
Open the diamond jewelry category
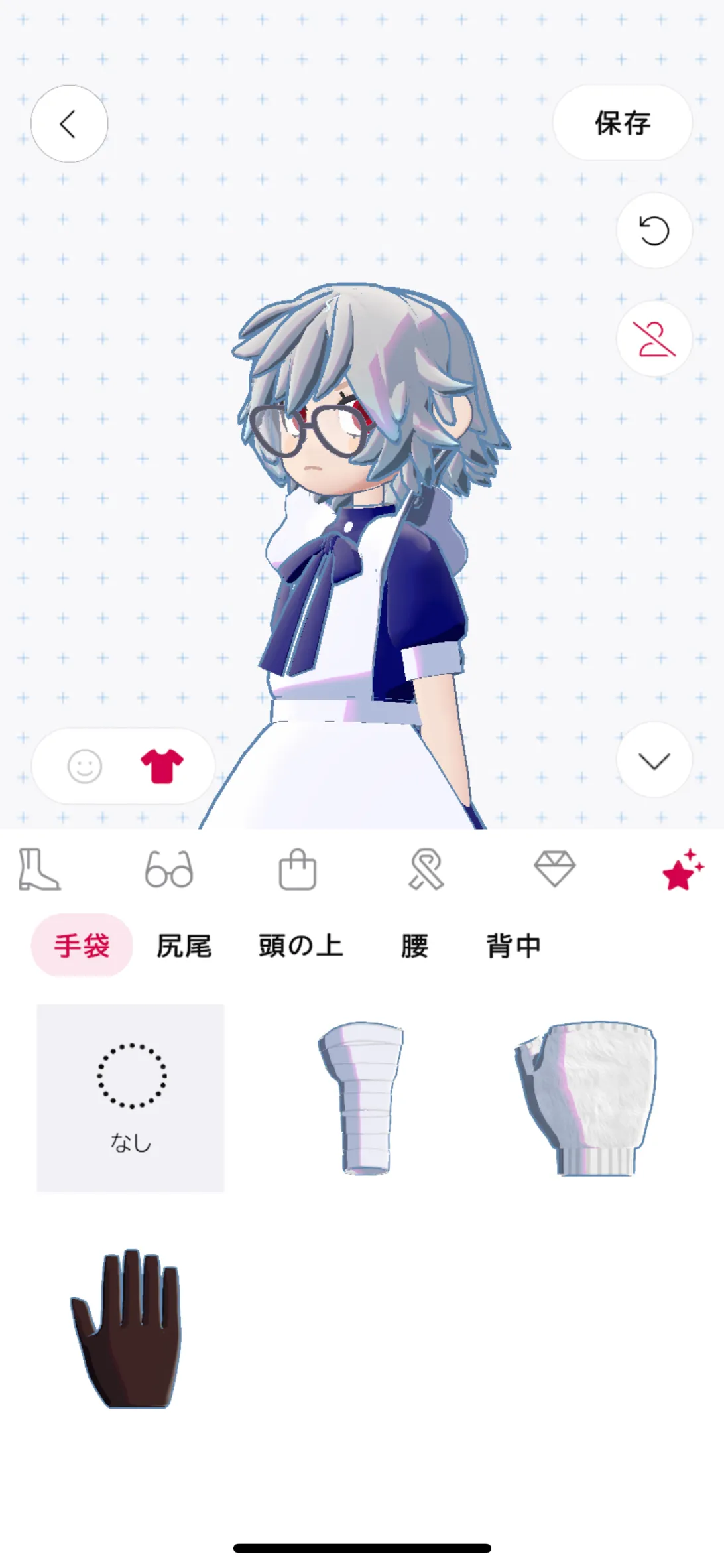[554, 869]
